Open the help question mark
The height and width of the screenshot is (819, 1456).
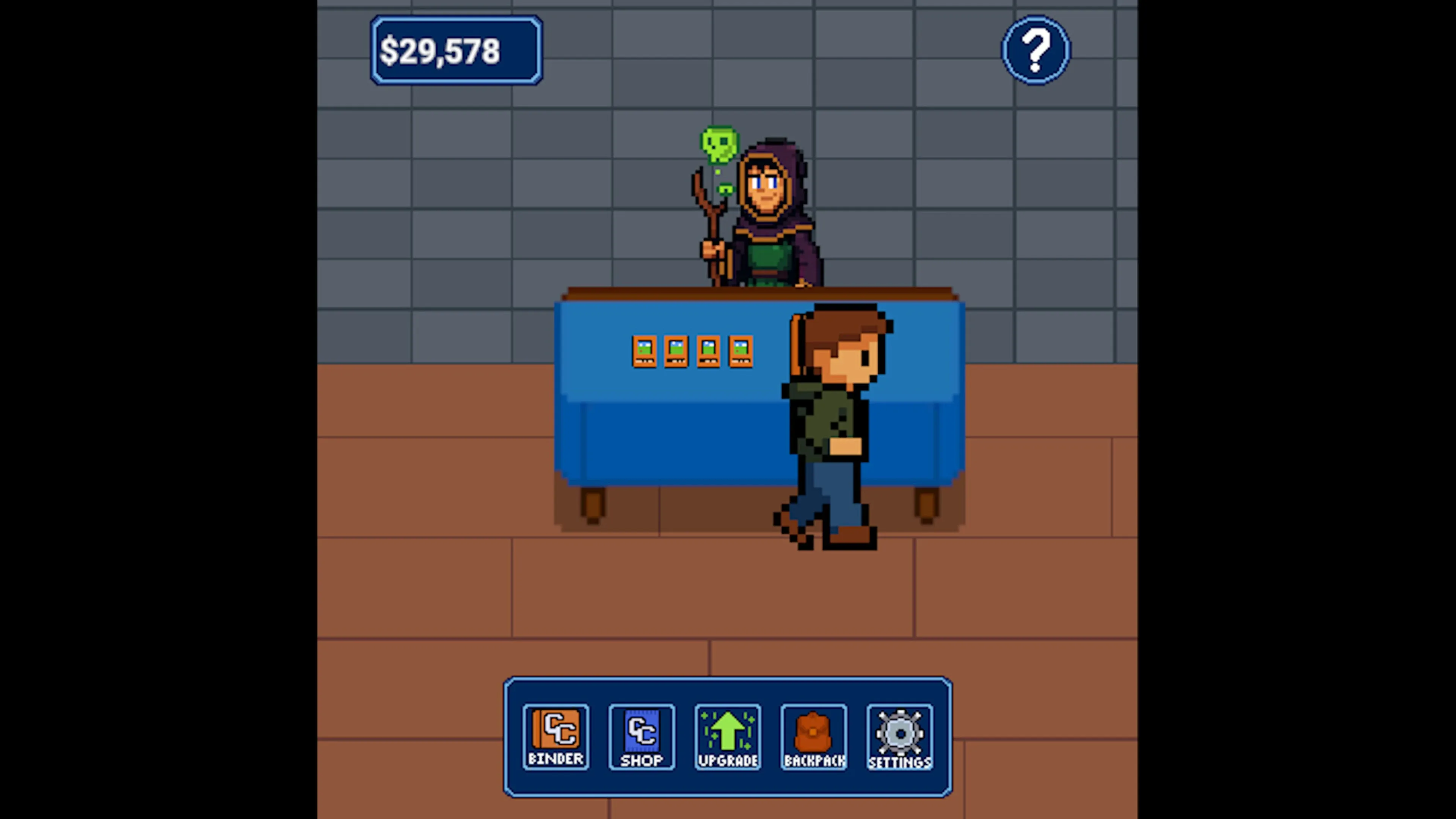[1036, 50]
